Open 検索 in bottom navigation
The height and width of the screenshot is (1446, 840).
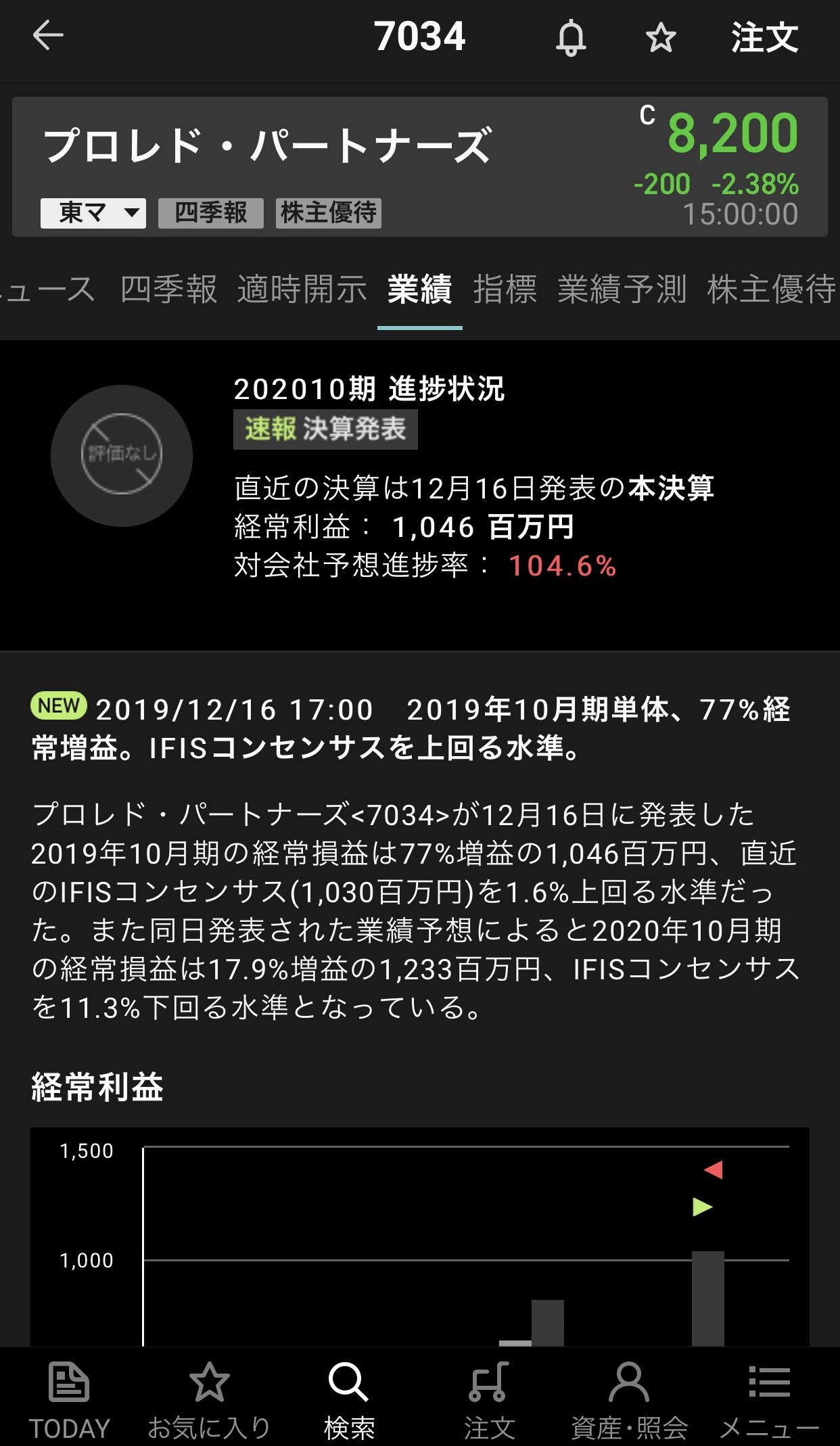[x=349, y=1400]
